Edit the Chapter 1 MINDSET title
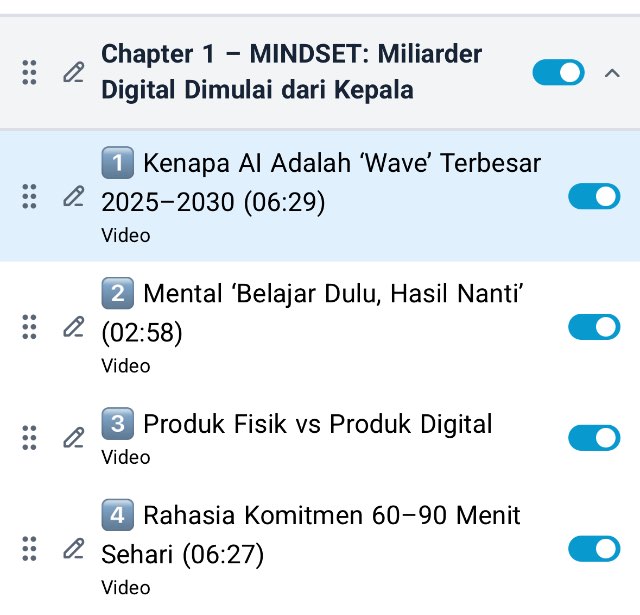 pos(73,72)
